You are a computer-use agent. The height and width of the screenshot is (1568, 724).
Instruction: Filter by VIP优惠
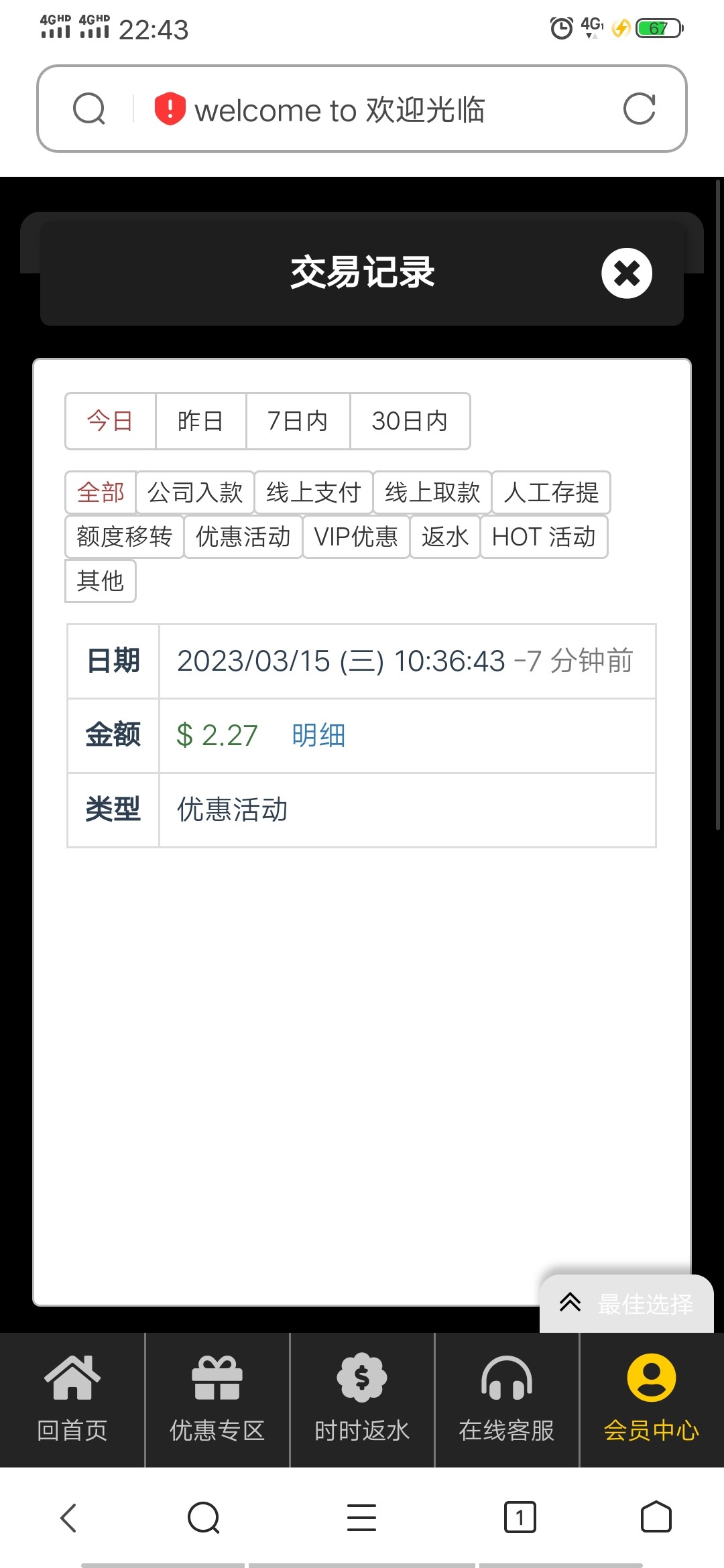(x=356, y=537)
